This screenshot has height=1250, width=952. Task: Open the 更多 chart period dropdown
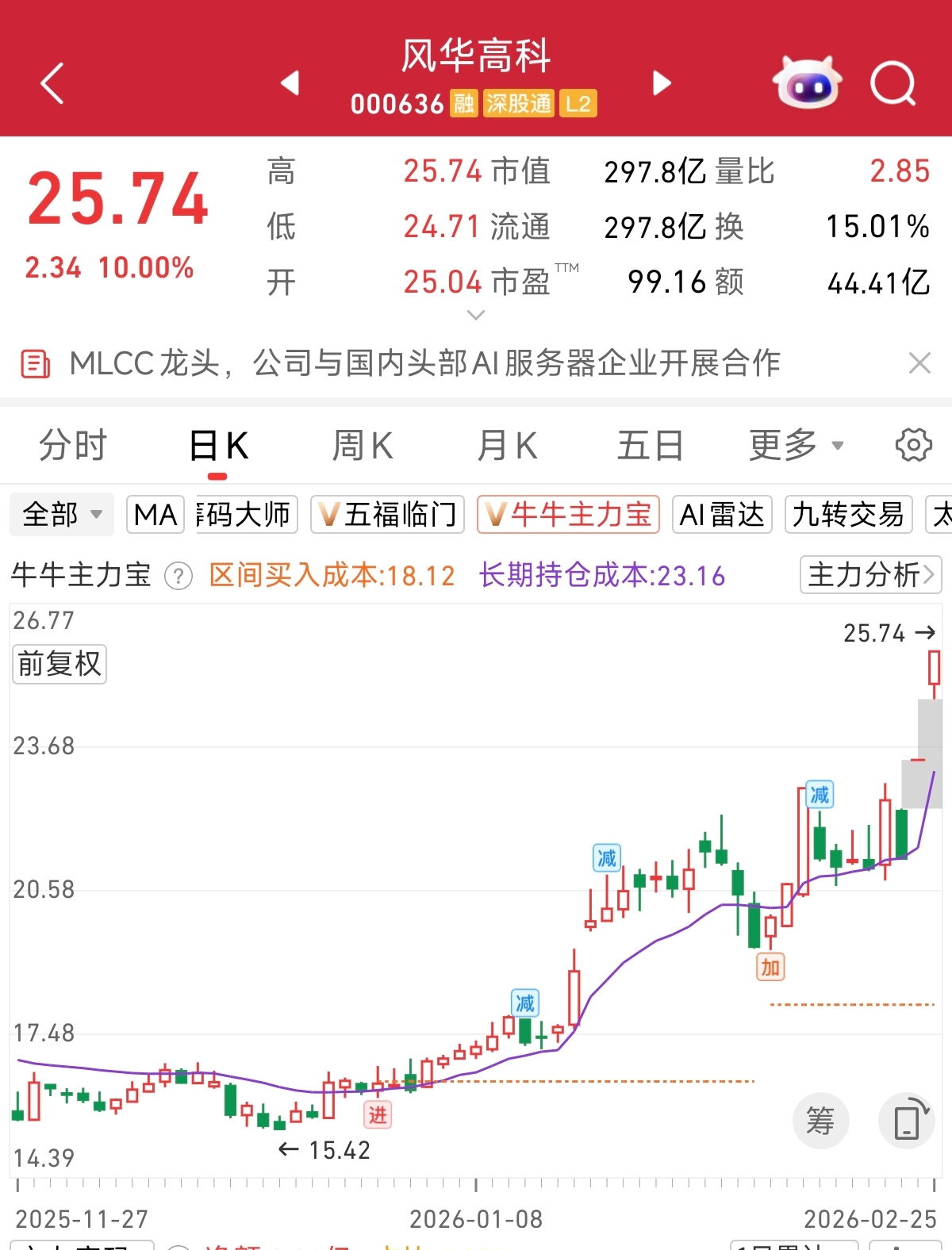[796, 445]
